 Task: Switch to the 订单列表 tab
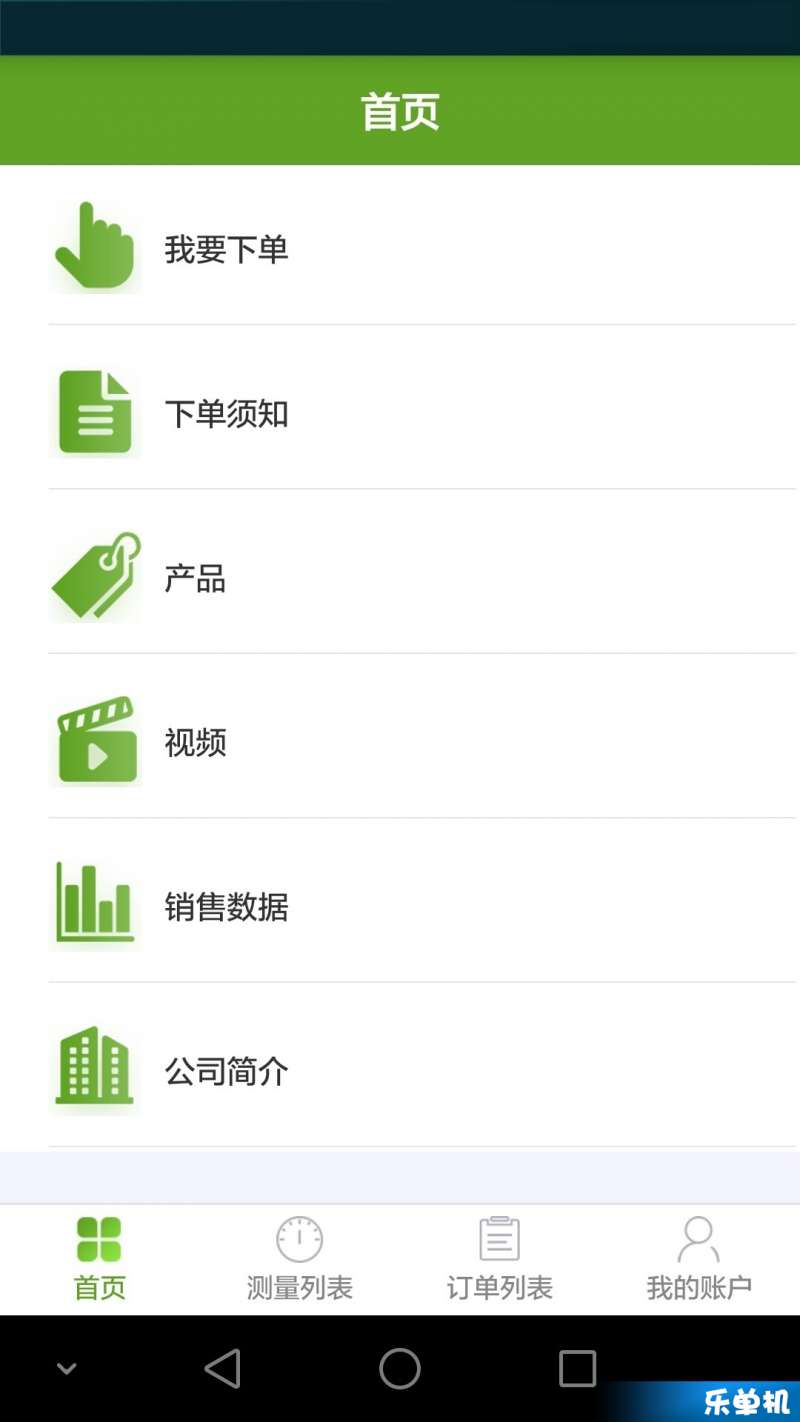pyautogui.click(x=500, y=1260)
